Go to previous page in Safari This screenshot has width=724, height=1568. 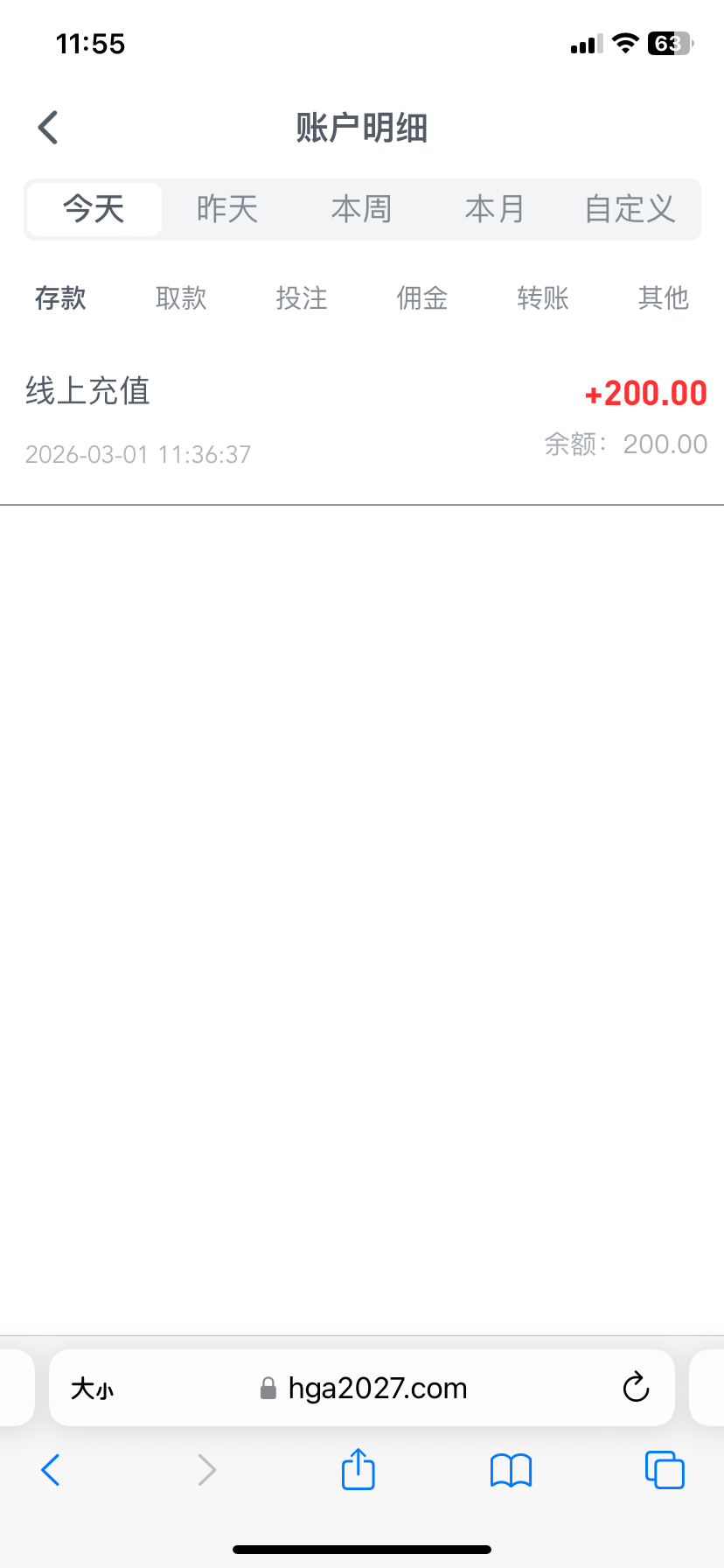pos(51,1469)
